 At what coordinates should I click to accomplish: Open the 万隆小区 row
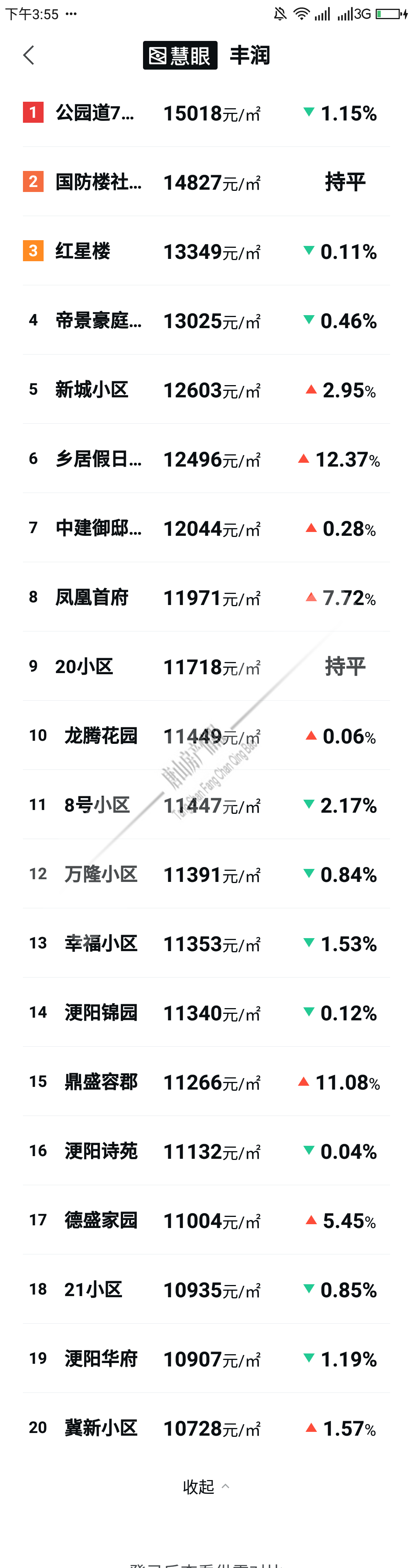(x=101, y=874)
